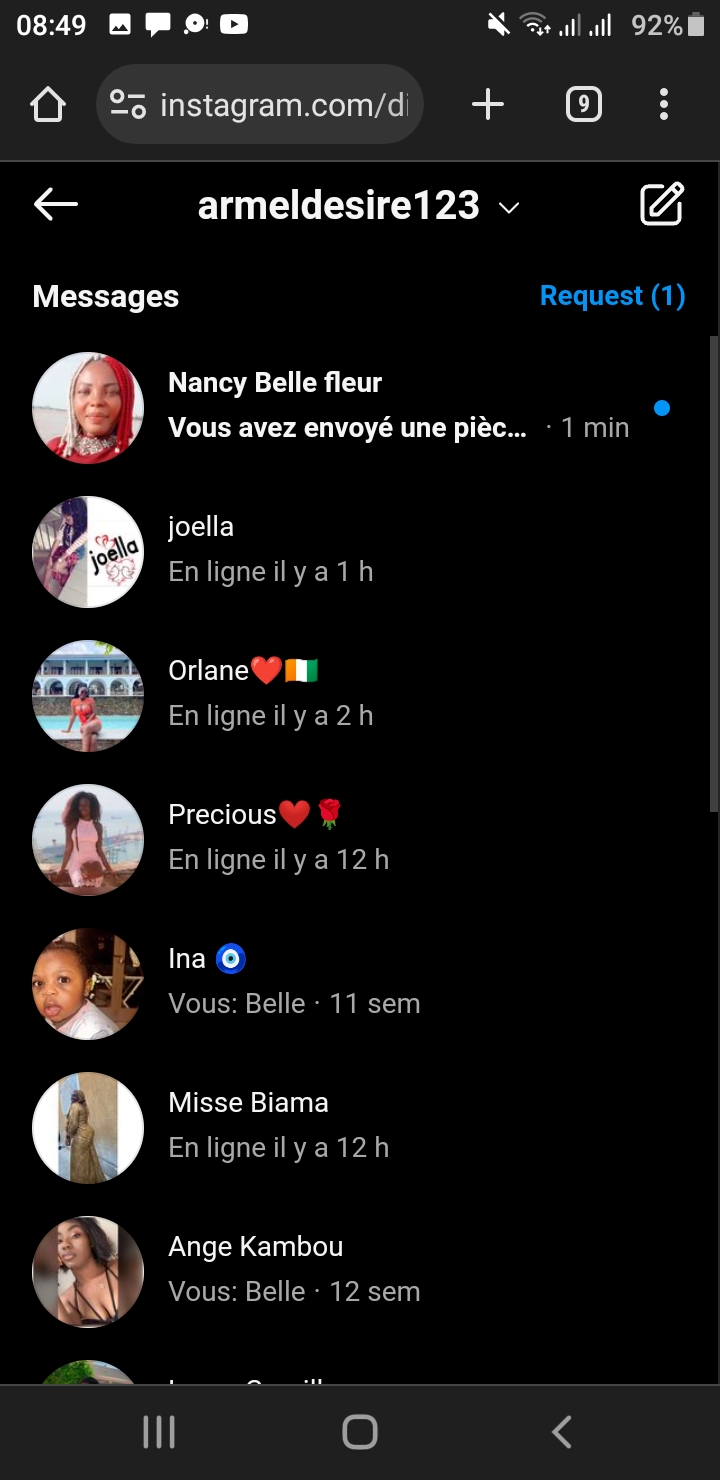Image resolution: width=720 pixels, height=1480 pixels.
Task: Compose a new message
Action: (661, 205)
